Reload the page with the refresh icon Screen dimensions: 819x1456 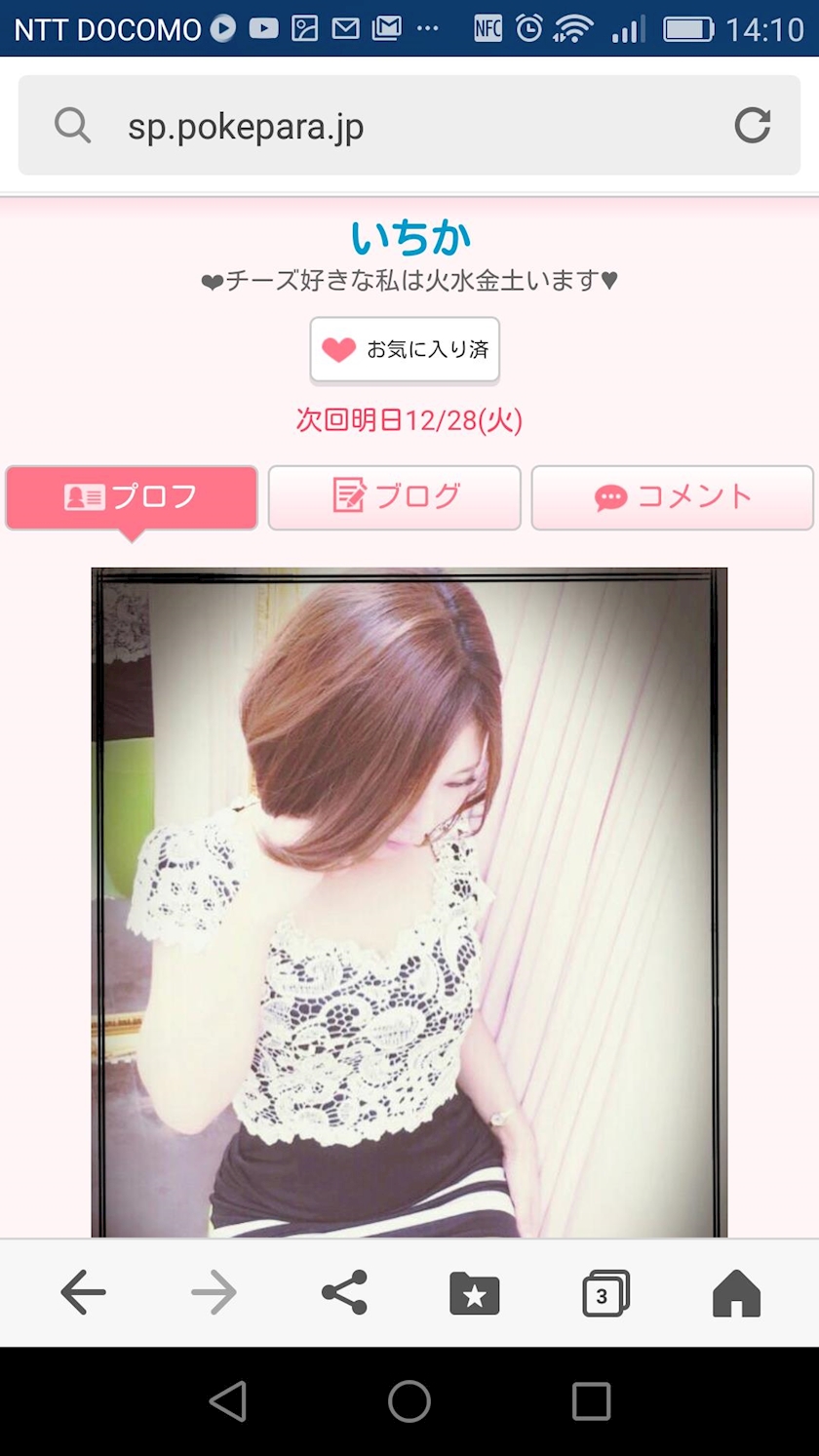[752, 126]
